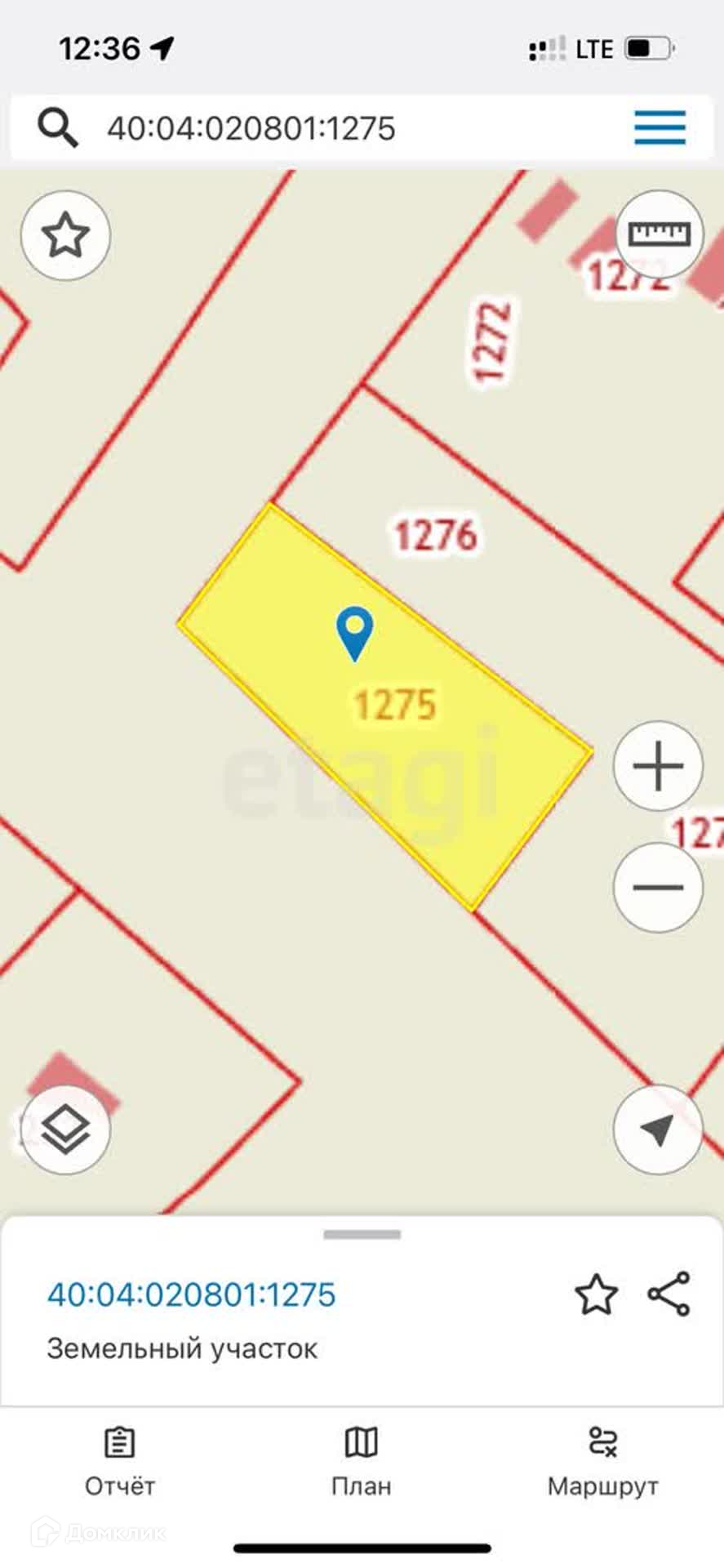Open the Маршрут tab
Image resolution: width=724 pixels, height=1568 pixels.
coord(602,1462)
